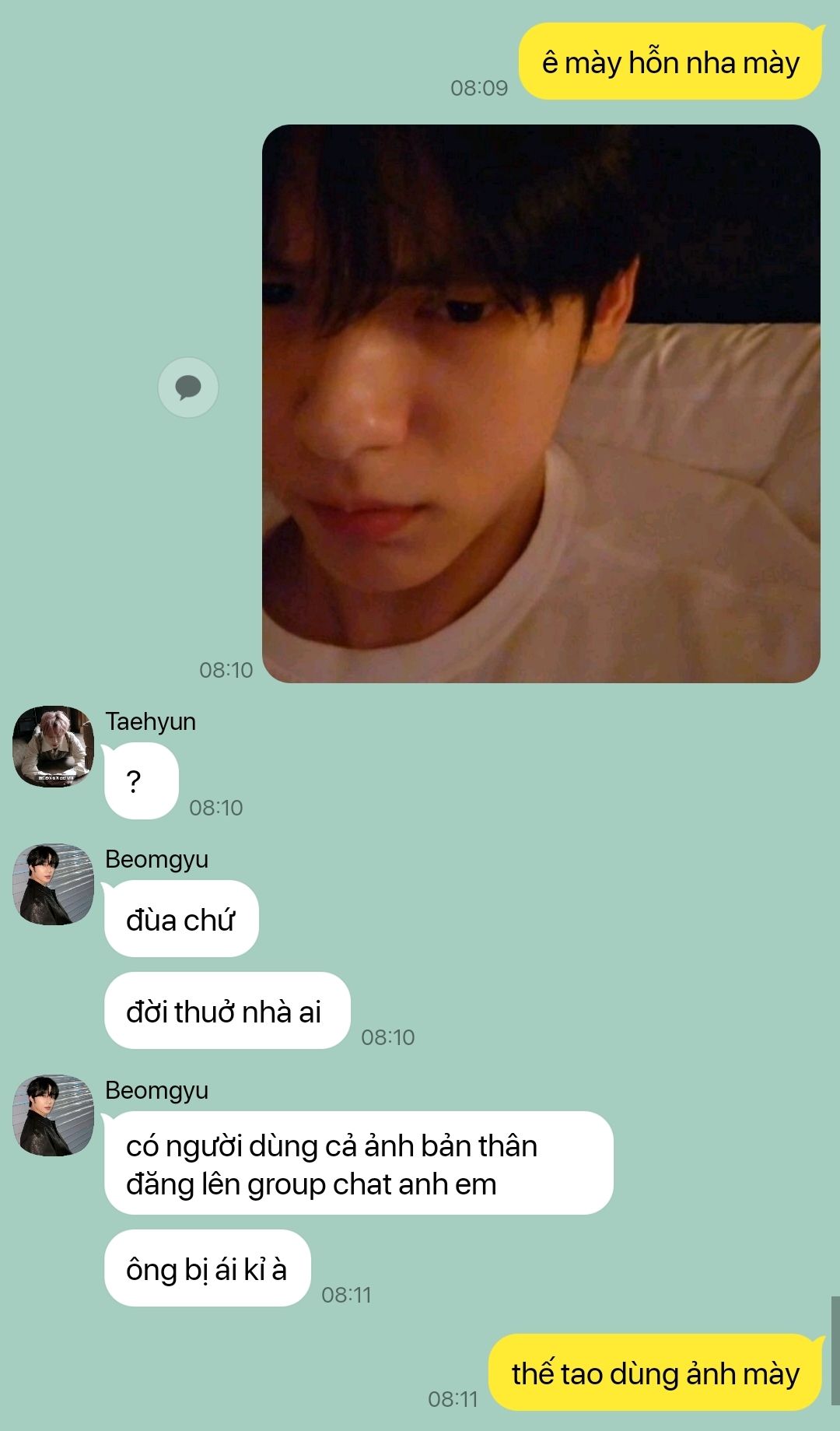
Task: Open Taehyun's profile picture
Action: click(x=54, y=746)
